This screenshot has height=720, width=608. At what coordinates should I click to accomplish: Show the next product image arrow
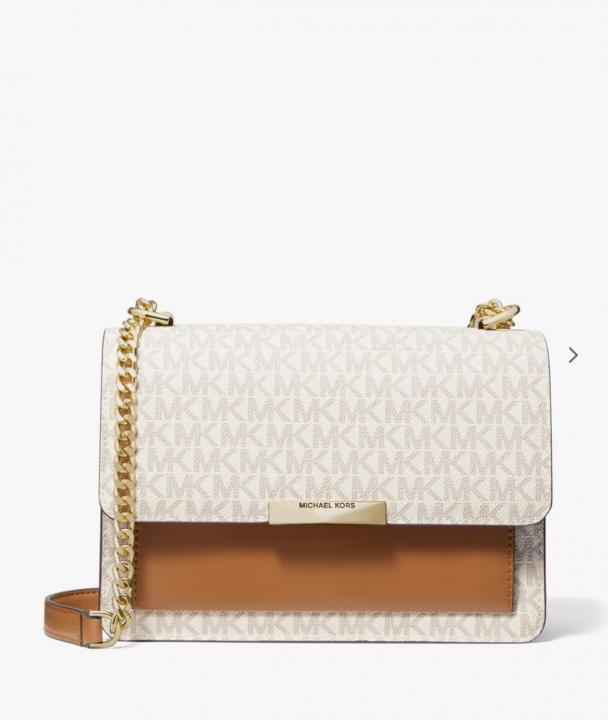point(573,355)
